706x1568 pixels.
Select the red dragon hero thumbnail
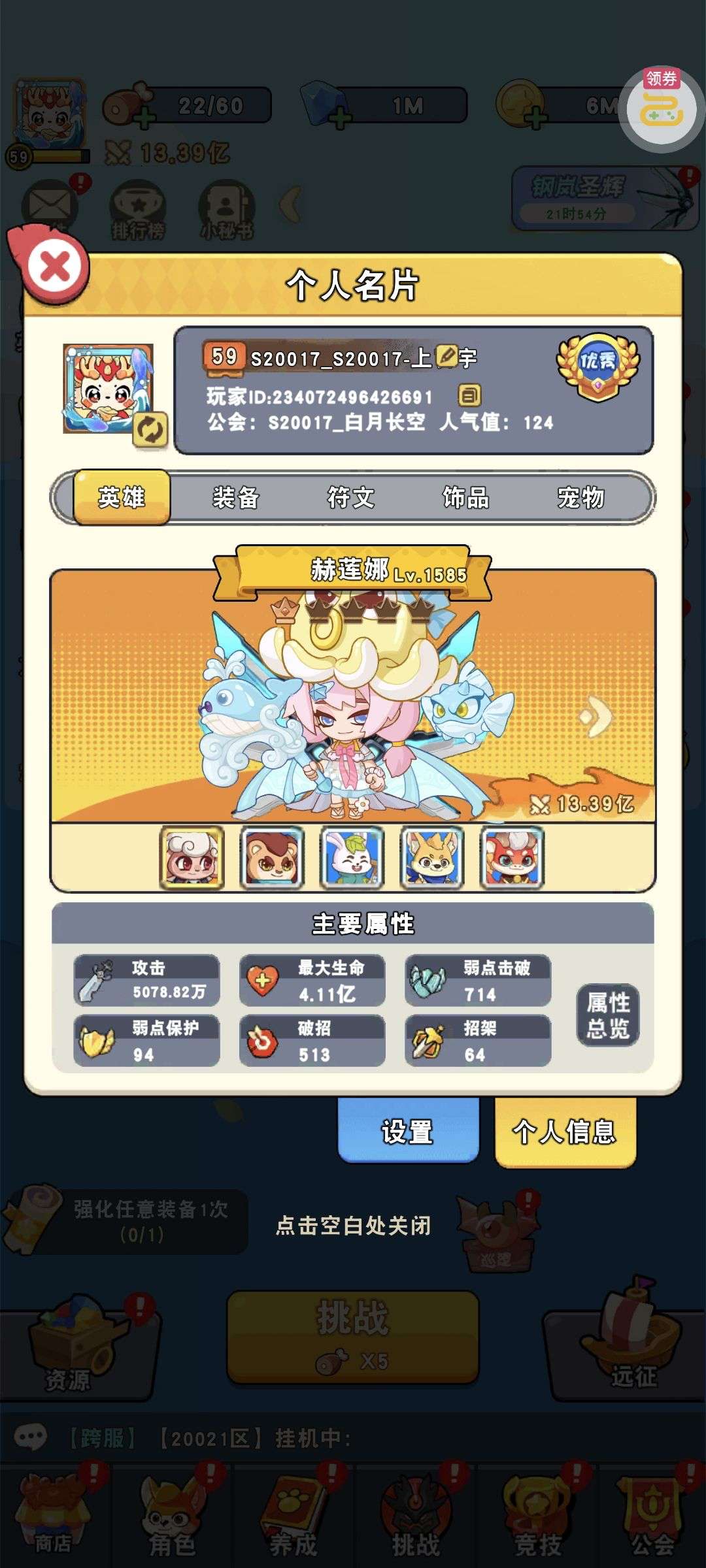512,858
